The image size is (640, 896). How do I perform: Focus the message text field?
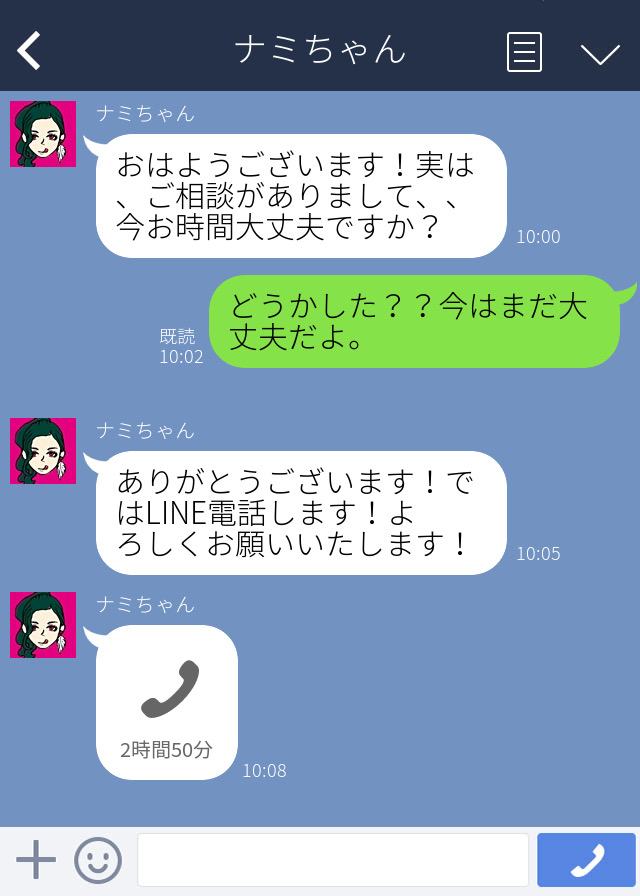point(332,860)
